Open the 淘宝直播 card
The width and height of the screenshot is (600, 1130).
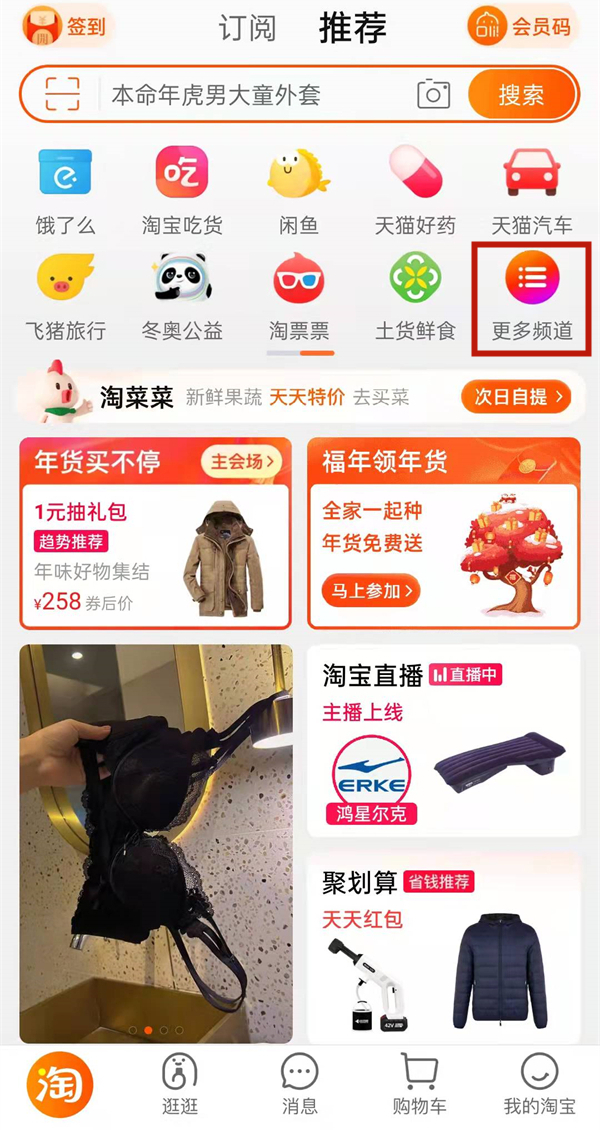(443, 740)
